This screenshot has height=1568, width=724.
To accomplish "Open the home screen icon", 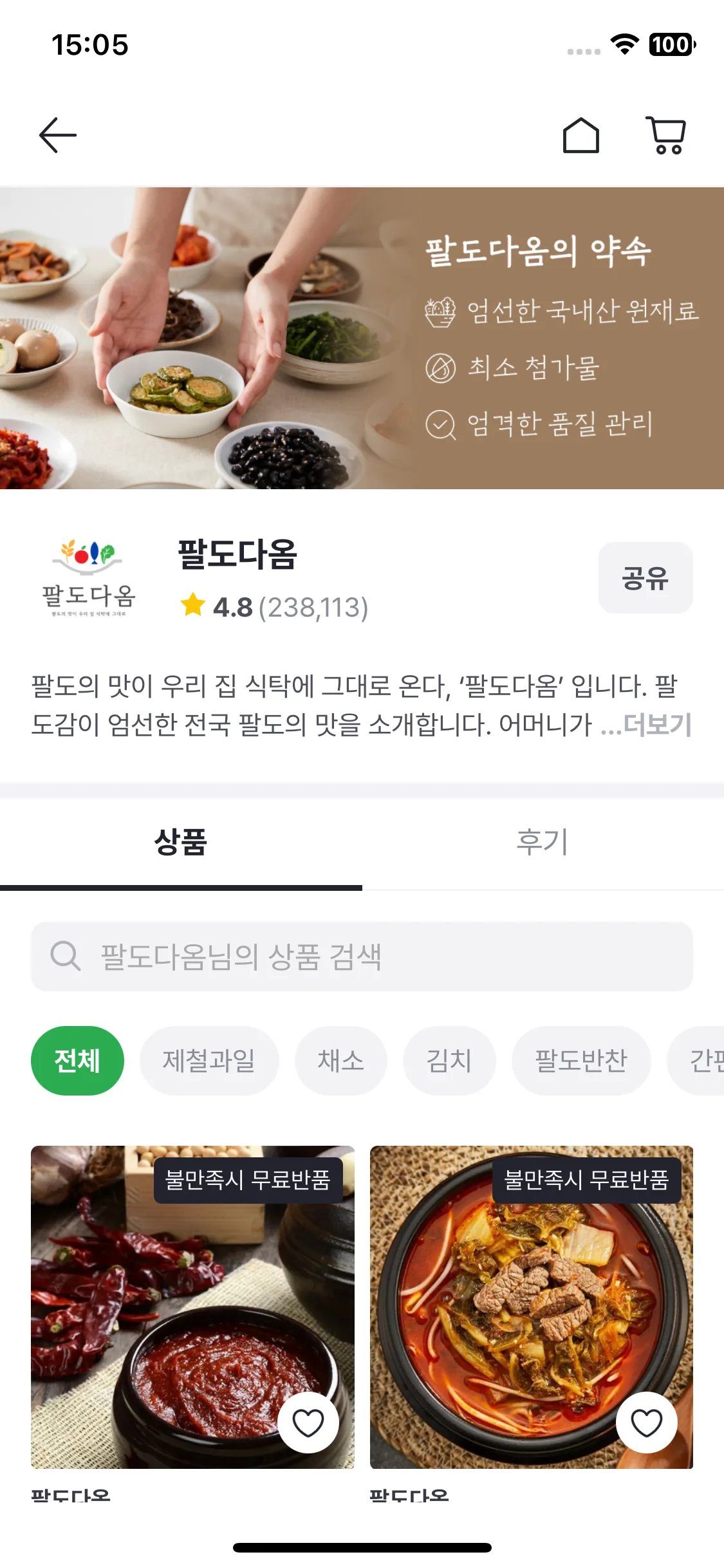I will pos(582,136).
